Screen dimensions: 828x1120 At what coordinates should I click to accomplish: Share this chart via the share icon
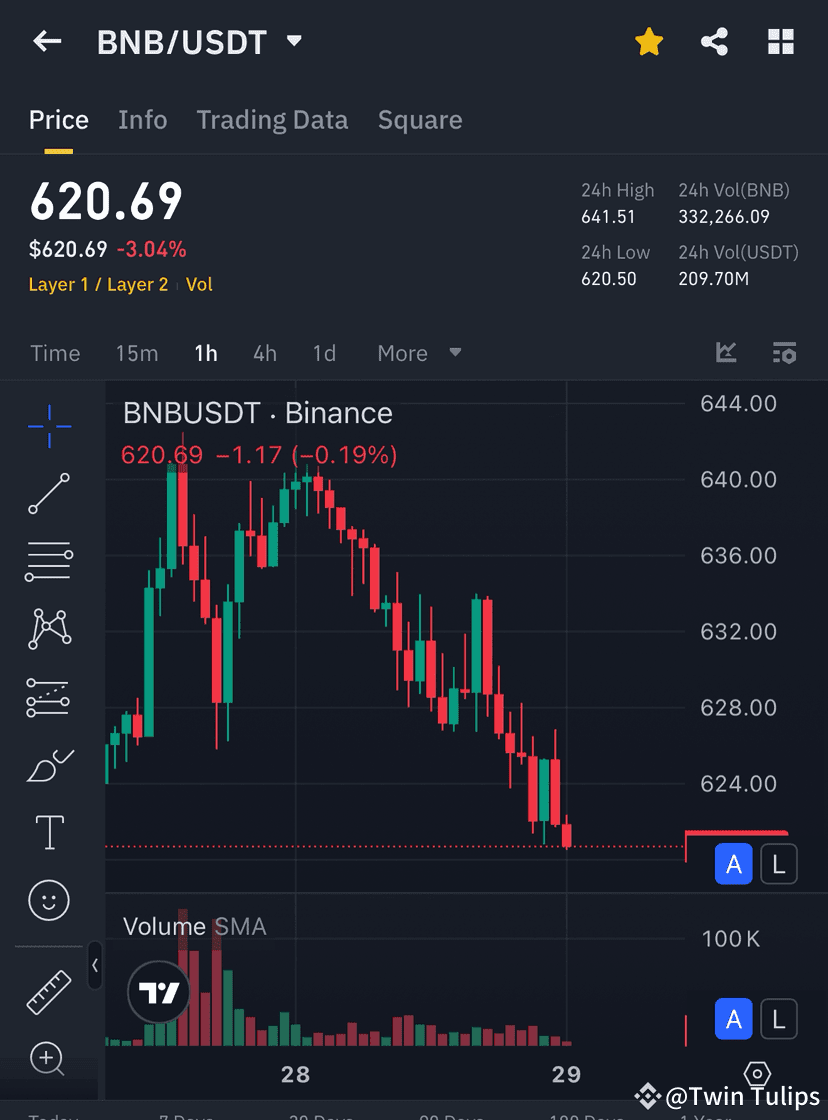pos(714,42)
